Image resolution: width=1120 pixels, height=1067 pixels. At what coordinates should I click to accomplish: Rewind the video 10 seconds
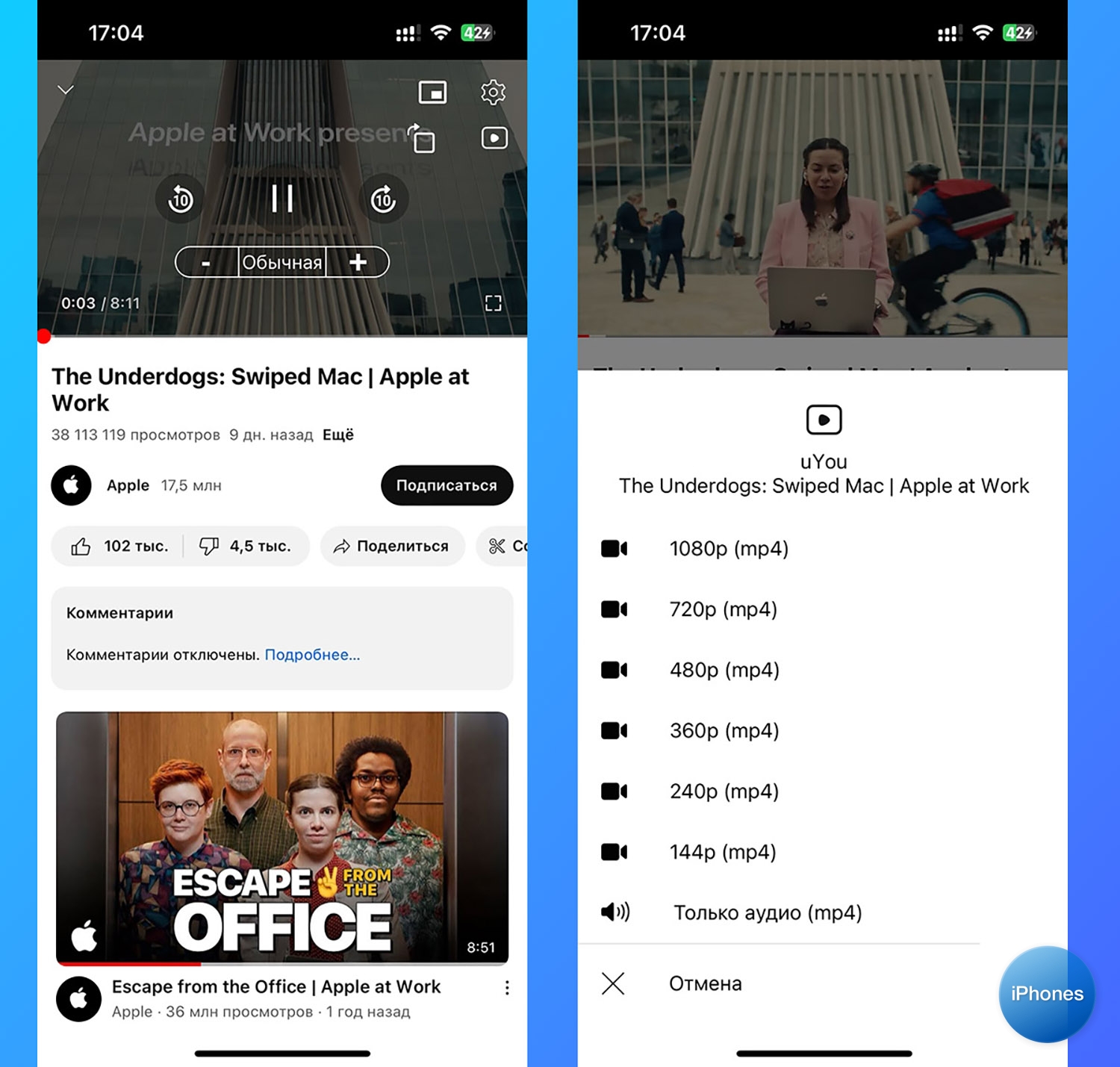click(181, 199)
